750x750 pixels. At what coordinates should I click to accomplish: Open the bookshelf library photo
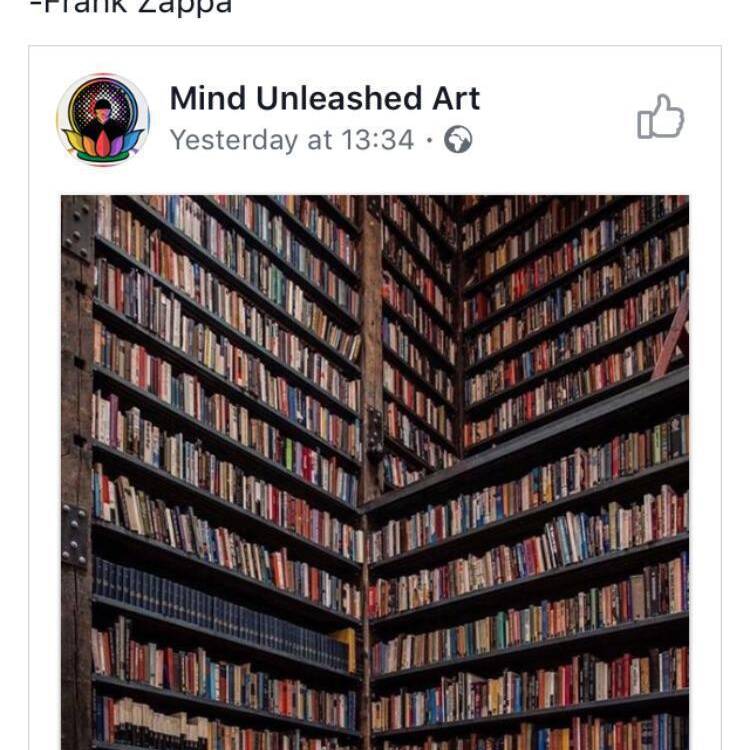[375, 470]
